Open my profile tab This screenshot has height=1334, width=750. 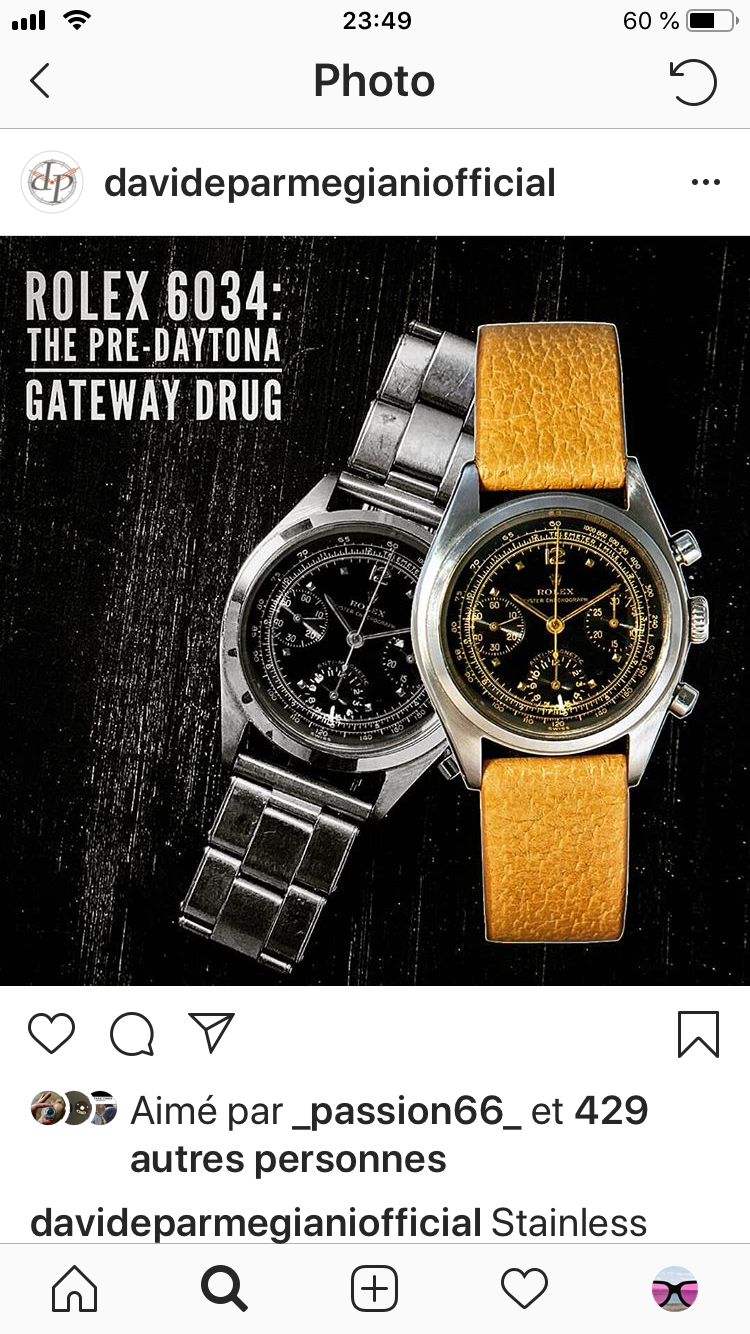pyautogui.click(x=674, y=1288)
